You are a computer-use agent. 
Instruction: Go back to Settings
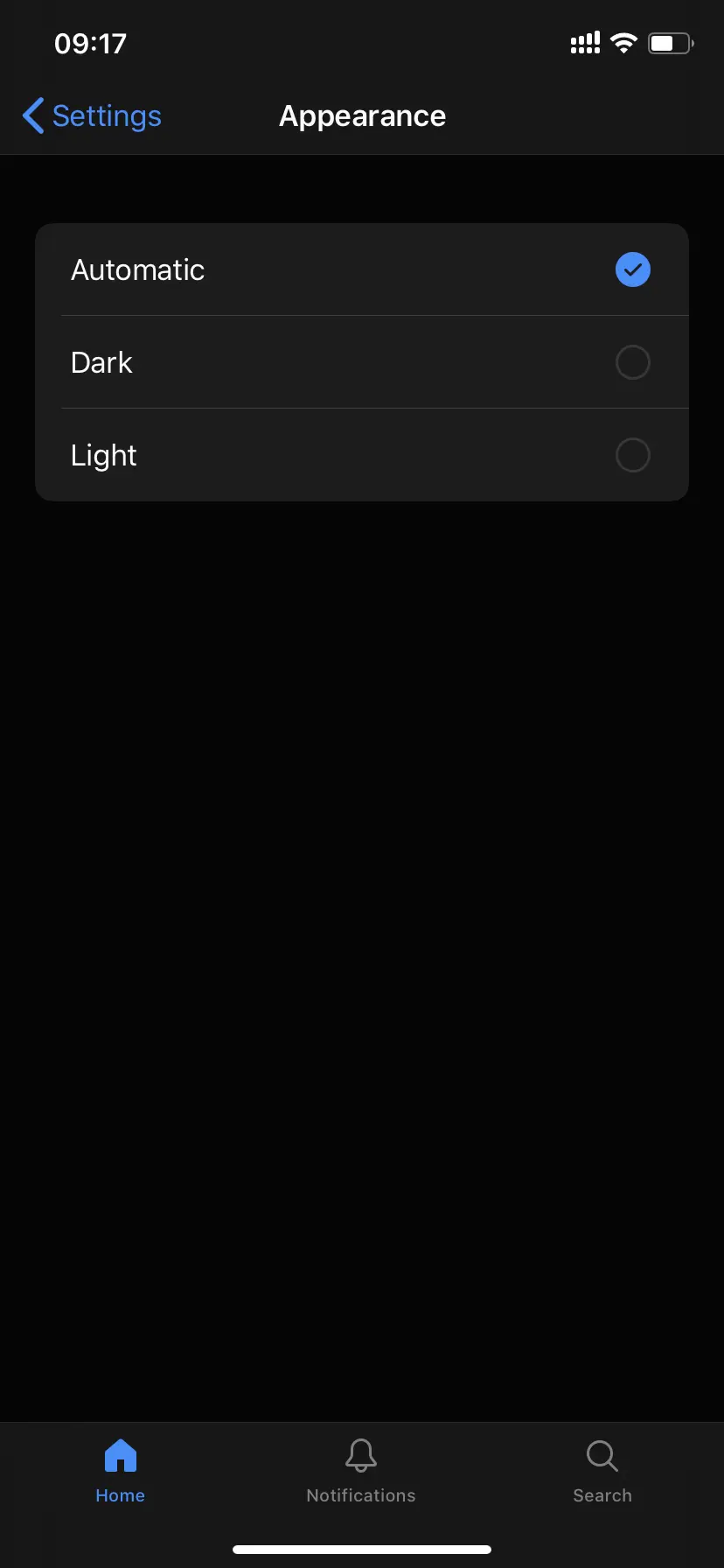coord(93,116)
